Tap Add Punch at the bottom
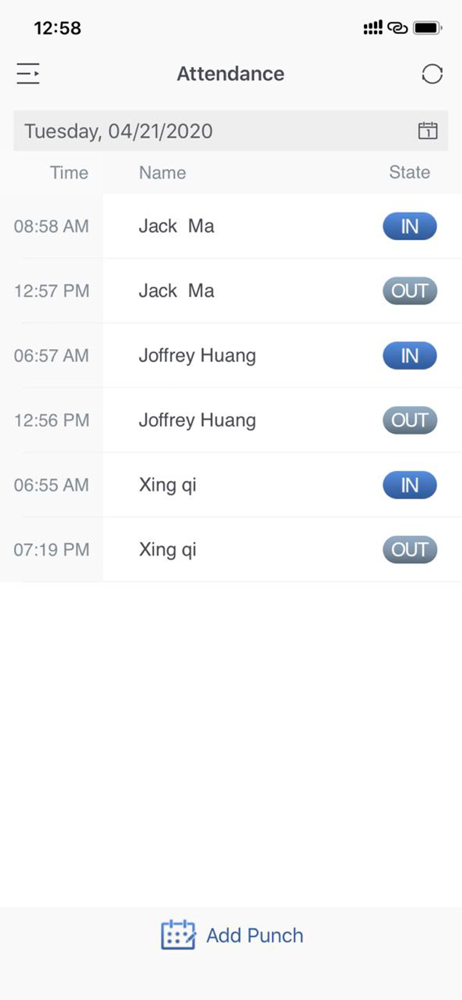 point(232,936)
